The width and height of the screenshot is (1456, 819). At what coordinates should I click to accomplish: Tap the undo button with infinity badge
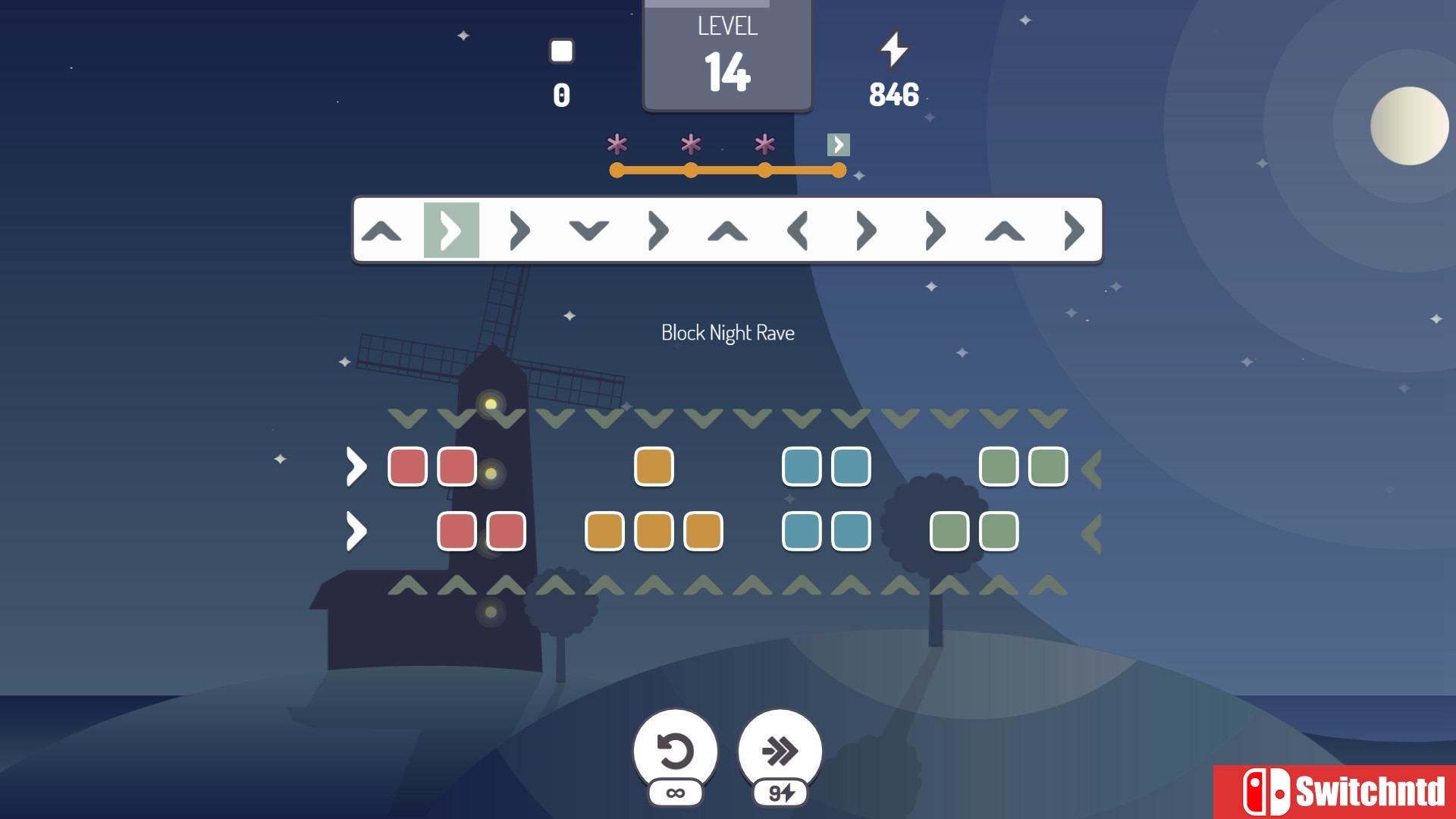pos(675,752)
